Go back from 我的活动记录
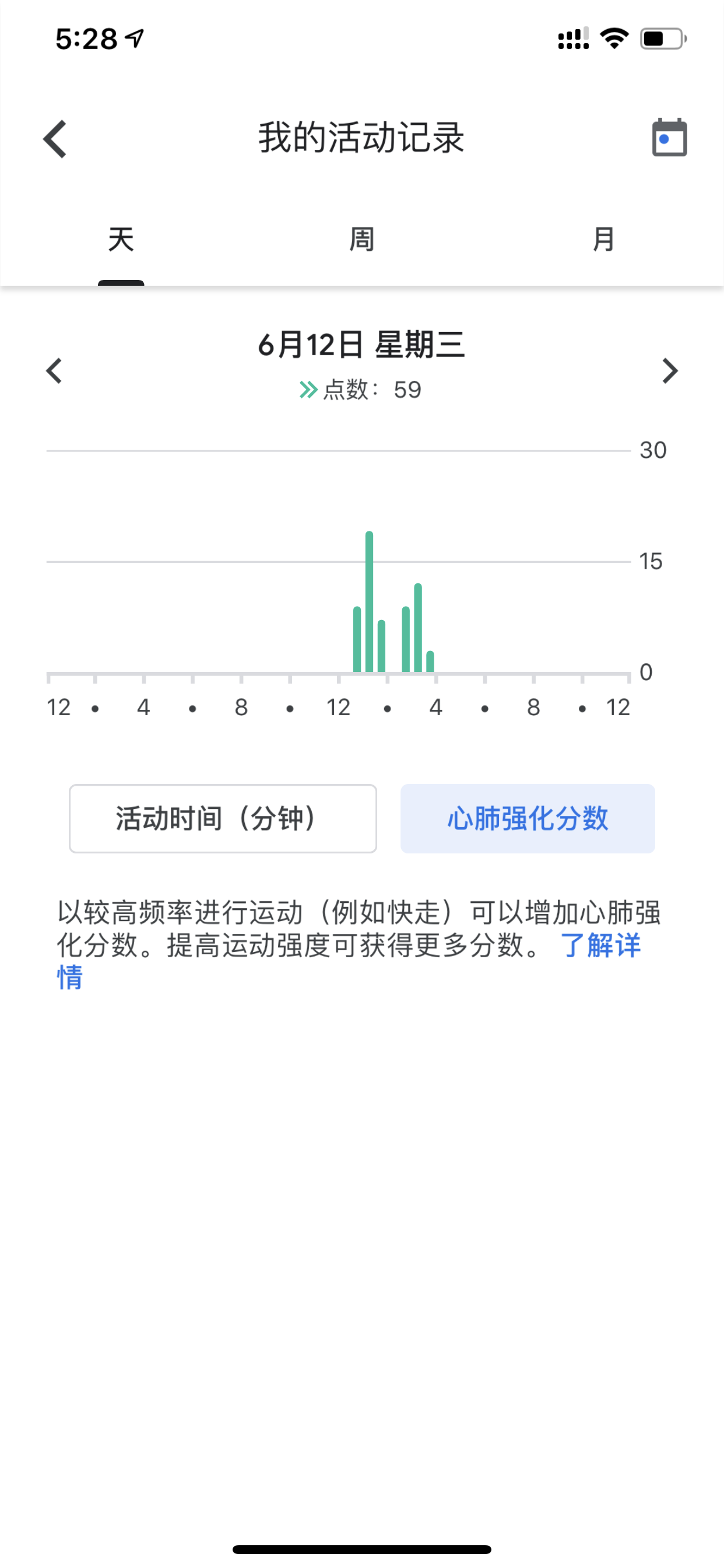This screenshot has height=1568, width=724. tap(55, 139)
